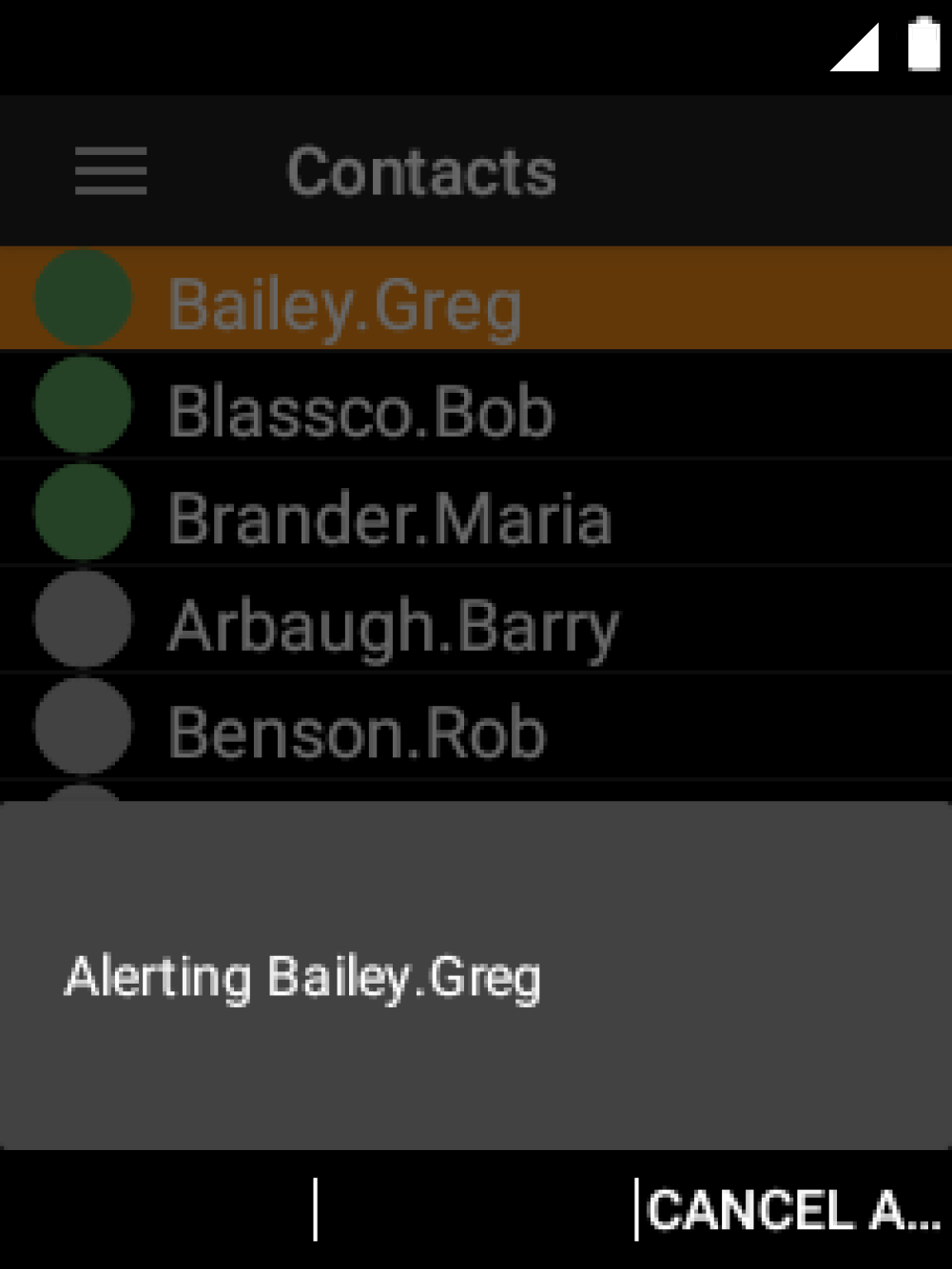Cancel the alert to Bailey.Greg
Image resolution: width=952 pixels, height=1269 pixels.
[793, 1210]
